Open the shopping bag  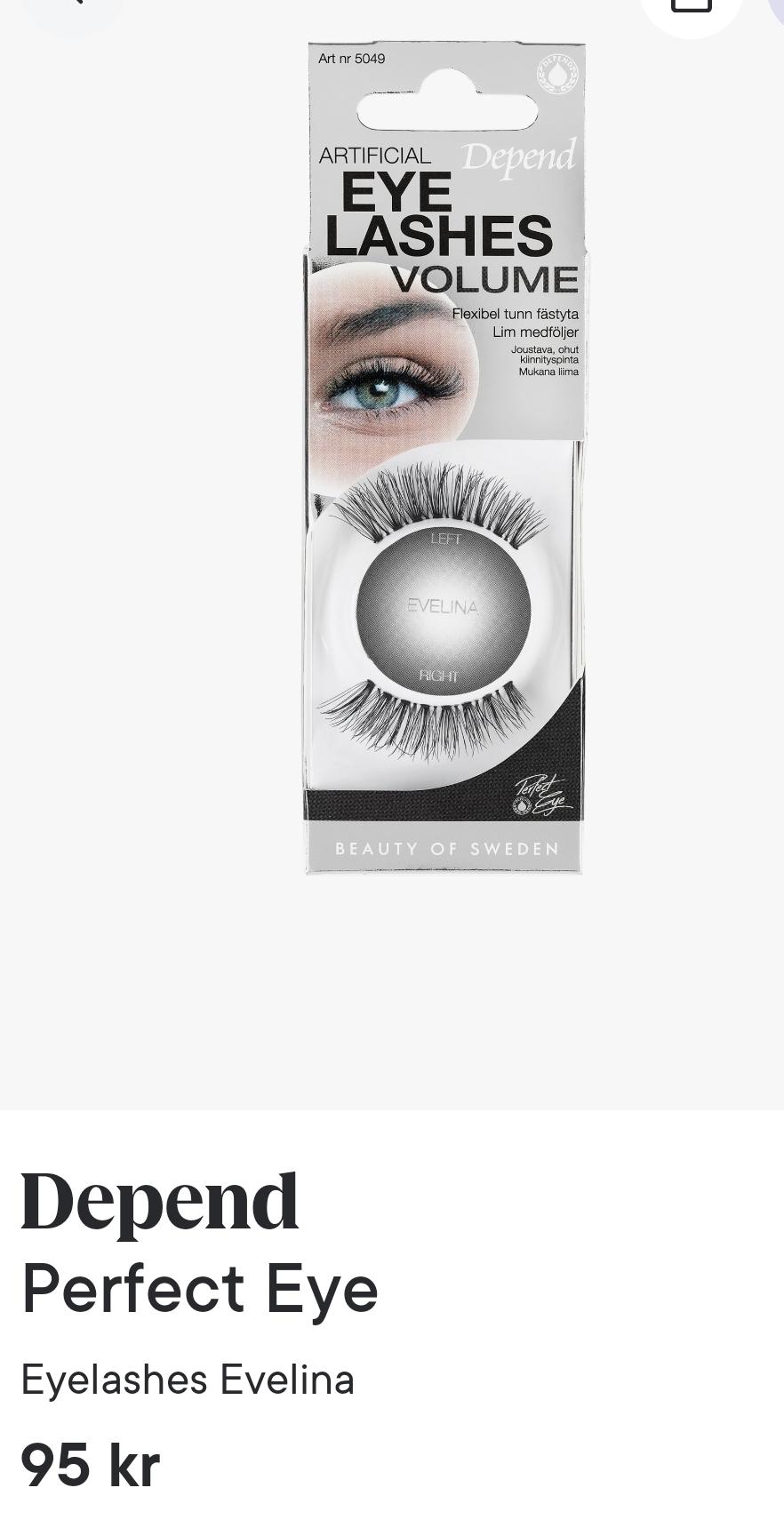point(691,7)
